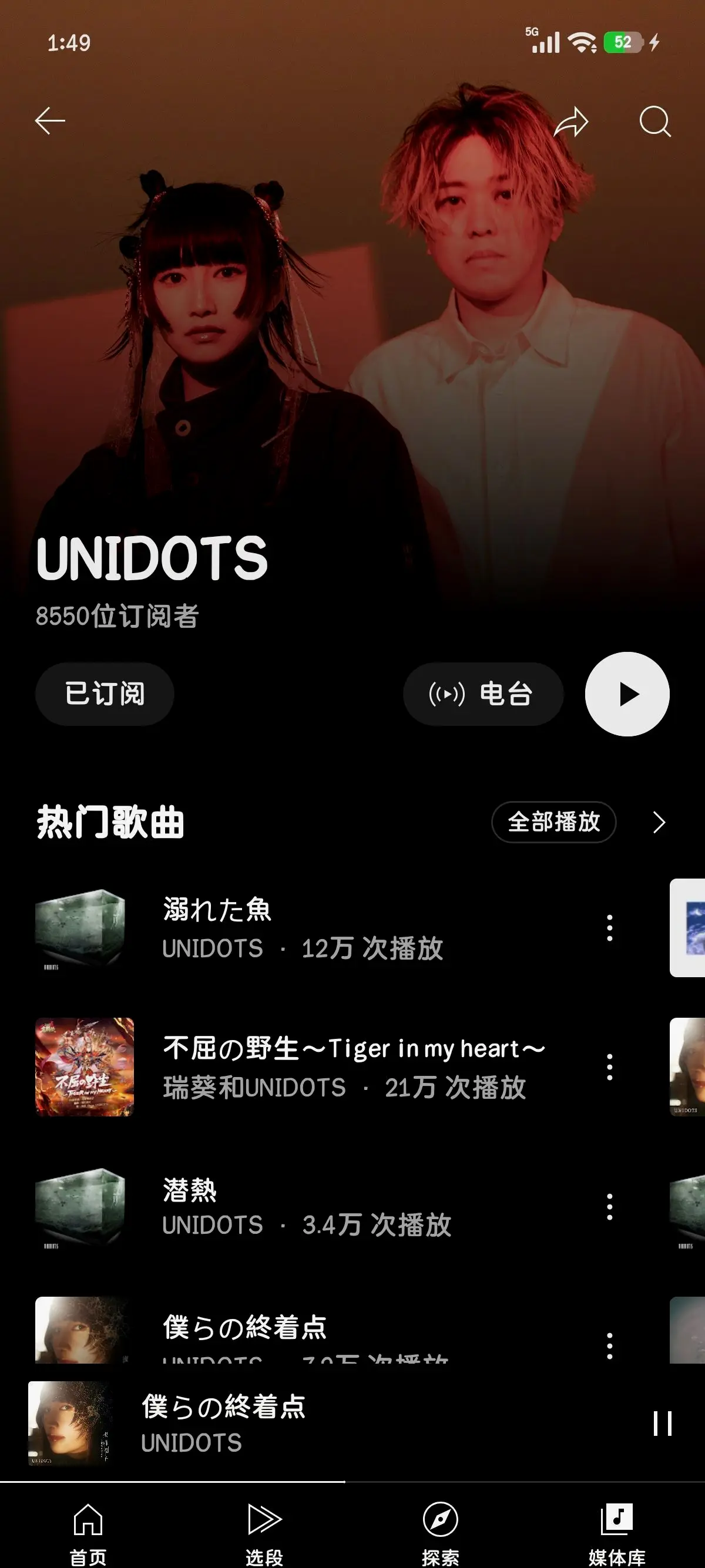Open options for 僕らの終着点 in list

click(609, 1345)
